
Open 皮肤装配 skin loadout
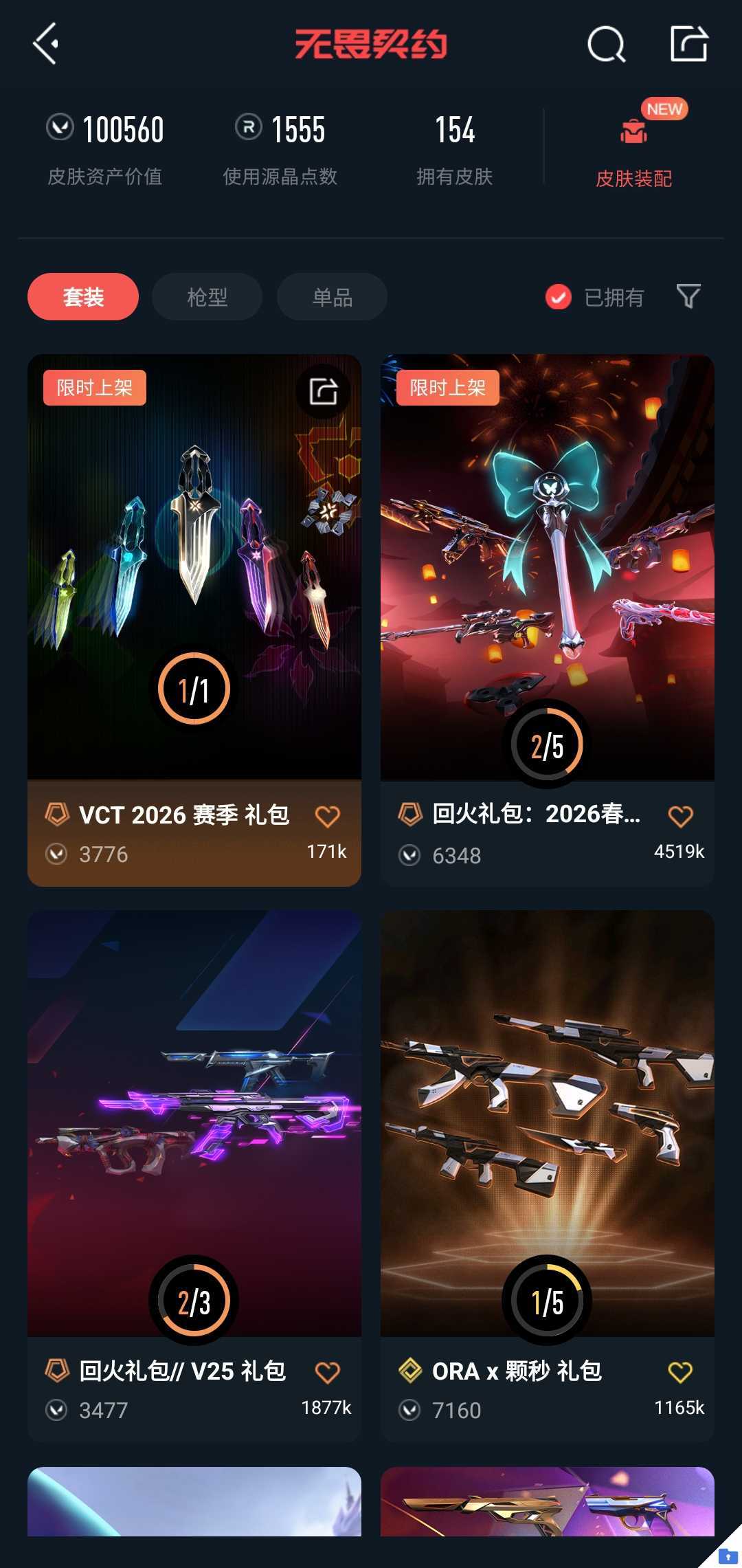(633, 148)
